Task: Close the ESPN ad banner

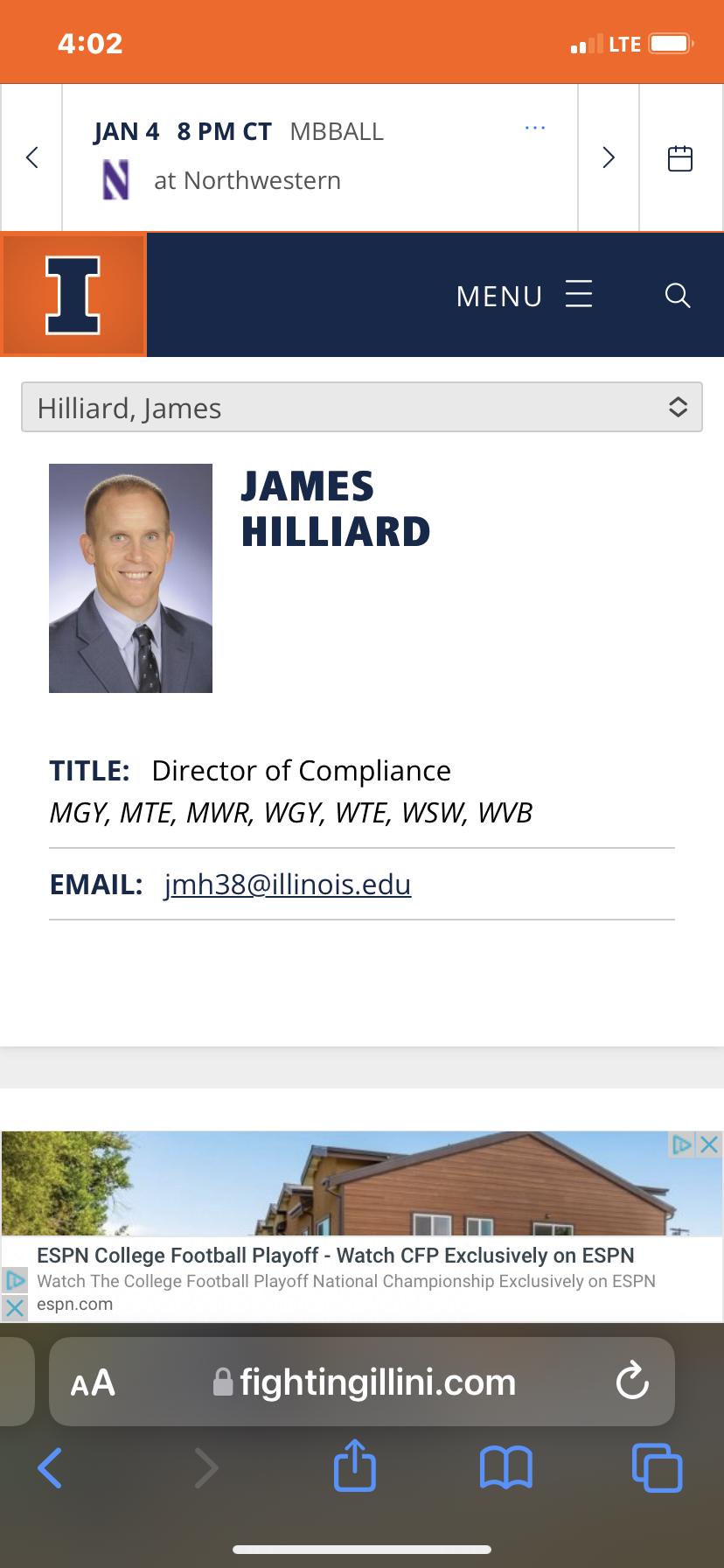Action: click(709, 1144)
